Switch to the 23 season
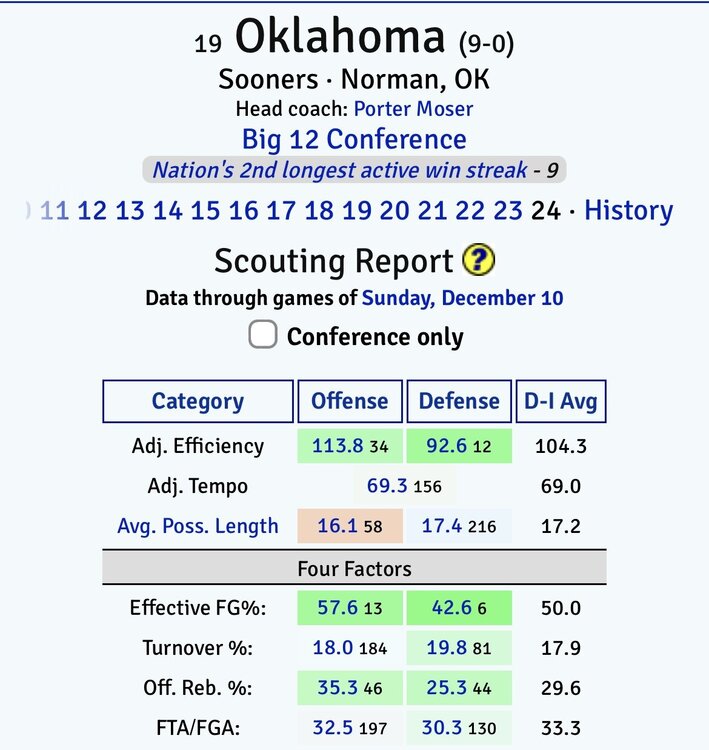The image size is (709, 750). (508, 211)
